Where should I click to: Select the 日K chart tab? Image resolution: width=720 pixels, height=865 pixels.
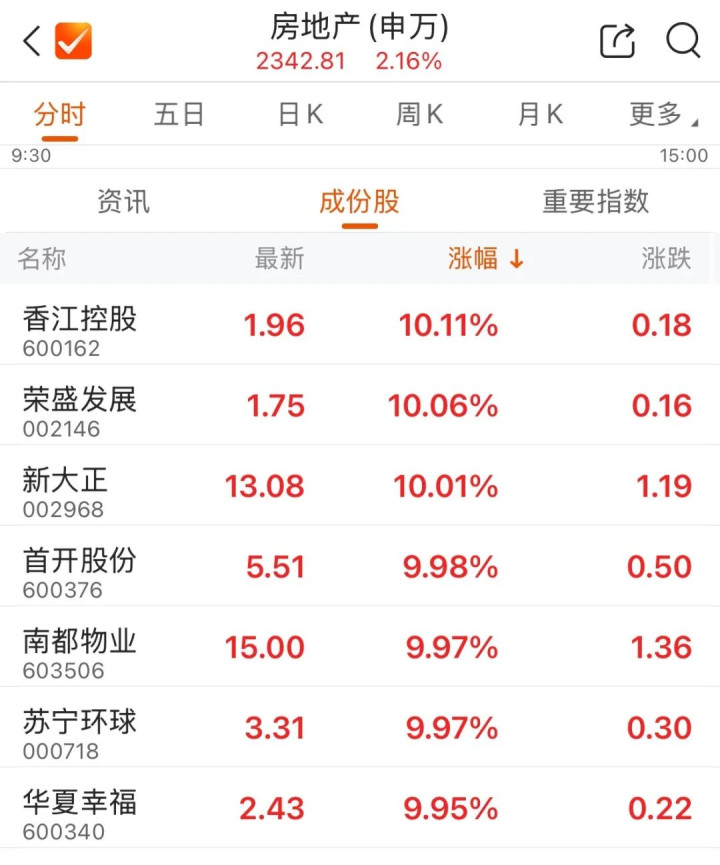point(300,114)
